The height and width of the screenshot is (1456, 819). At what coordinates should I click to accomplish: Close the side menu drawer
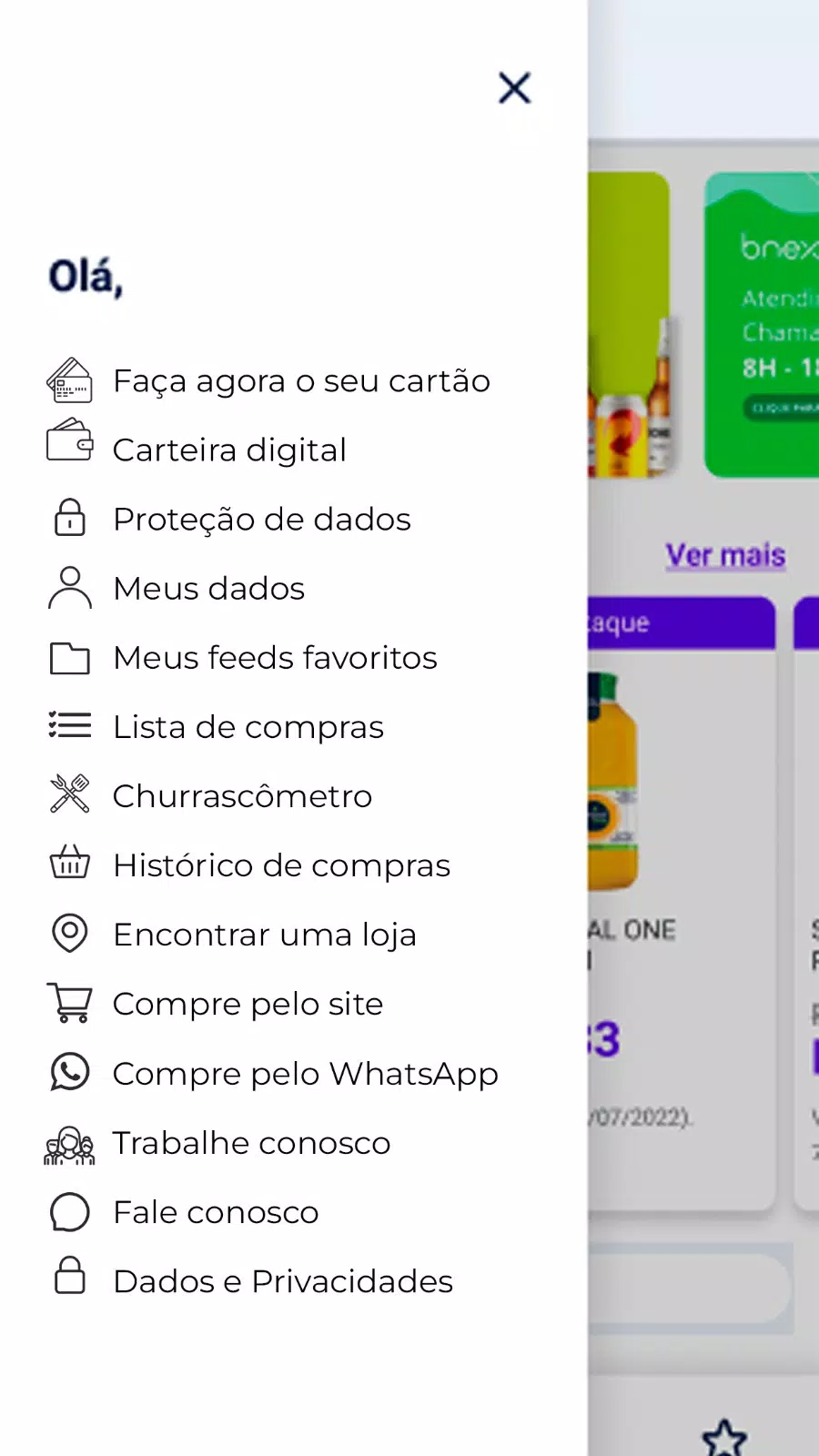pos(514,88)
